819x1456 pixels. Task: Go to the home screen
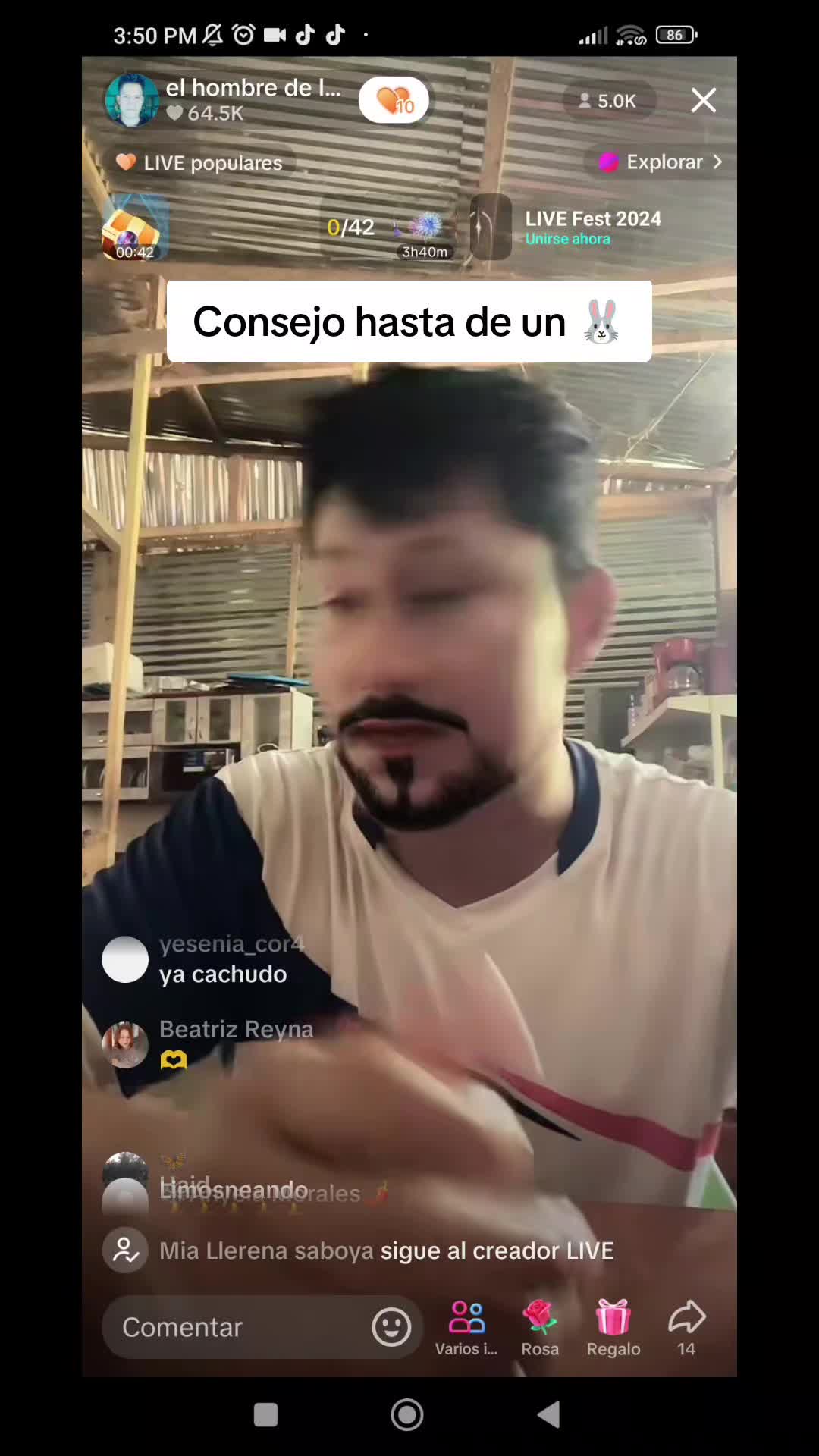[407, 1415]
